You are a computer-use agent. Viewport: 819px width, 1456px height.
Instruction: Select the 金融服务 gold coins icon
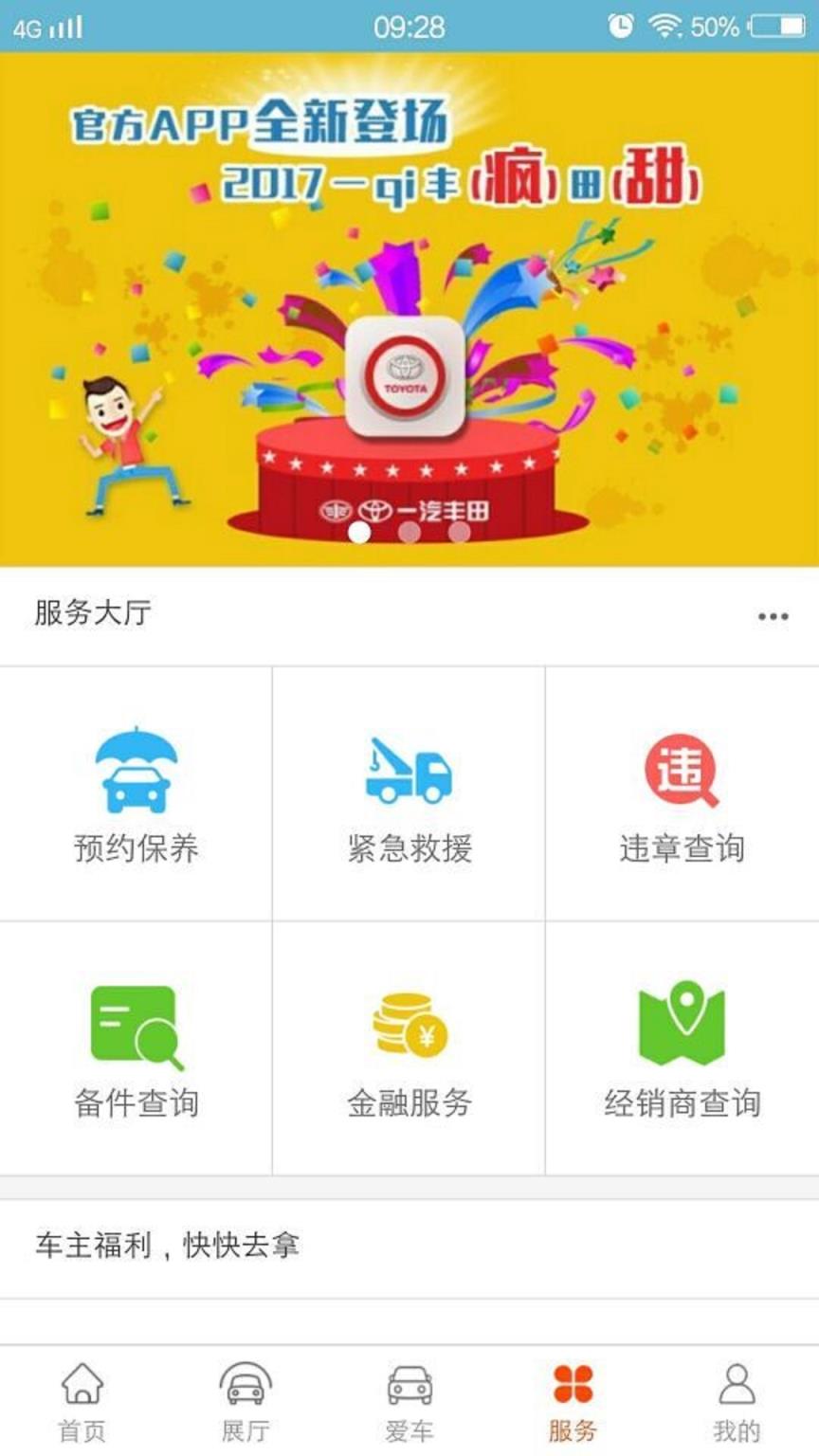click(x=408, y=1024)
